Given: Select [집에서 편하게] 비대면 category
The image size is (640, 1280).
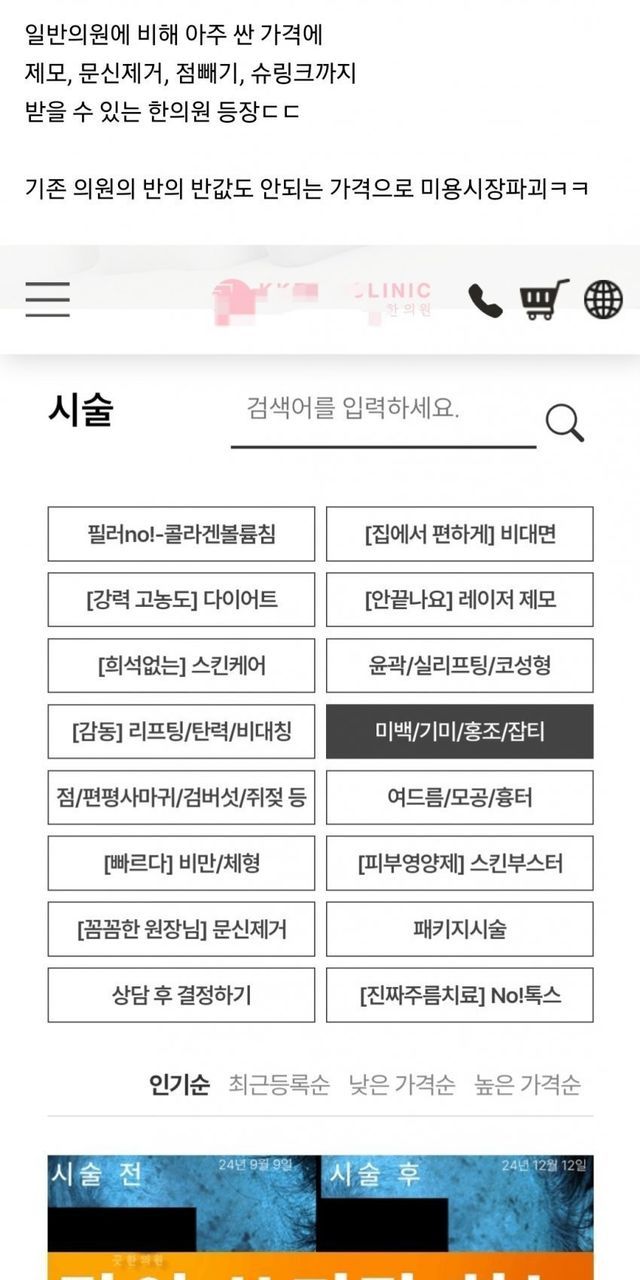Looking at the screenshot, I should click(459, 534).
